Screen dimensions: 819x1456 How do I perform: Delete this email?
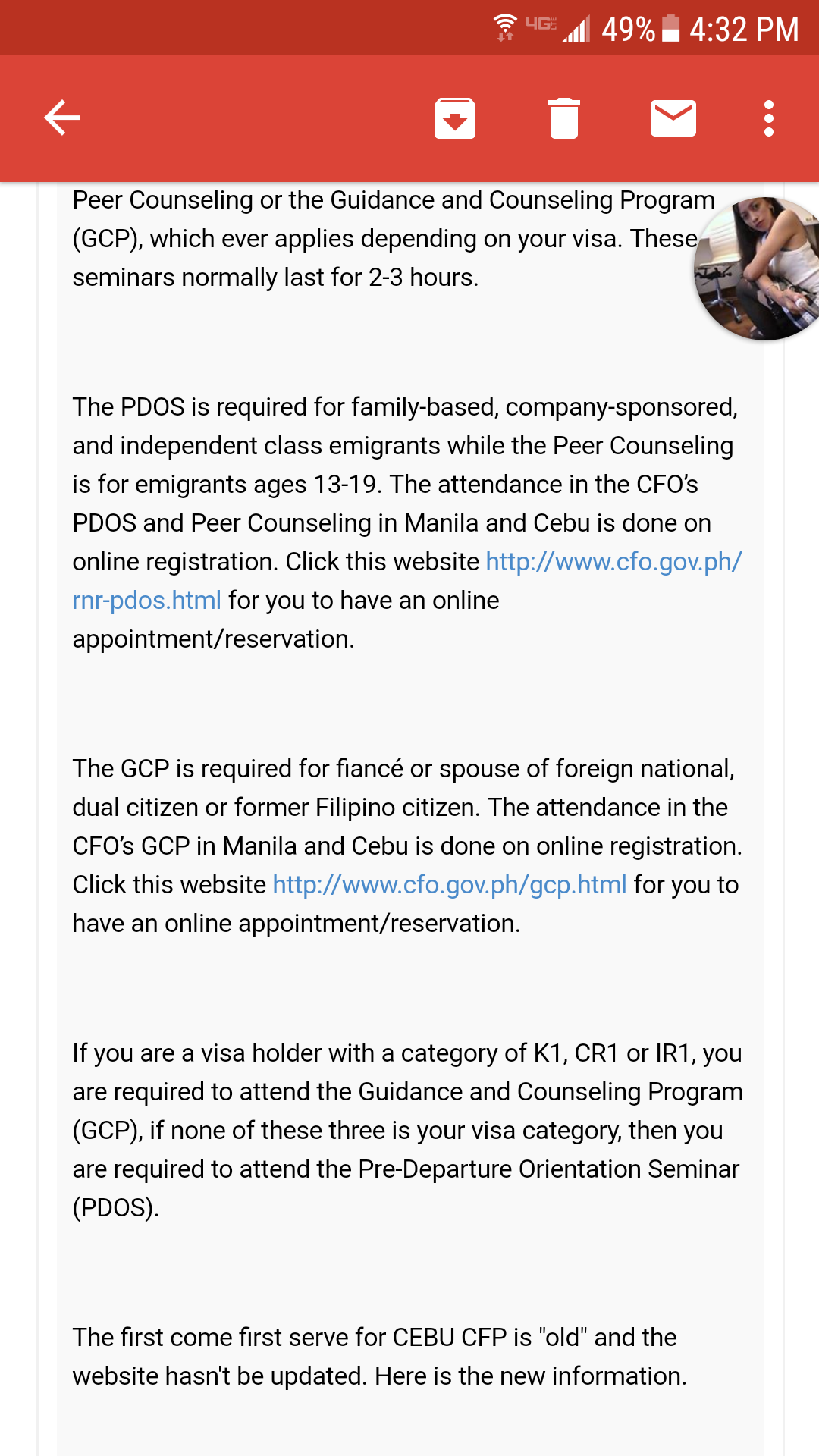point(564,118)
